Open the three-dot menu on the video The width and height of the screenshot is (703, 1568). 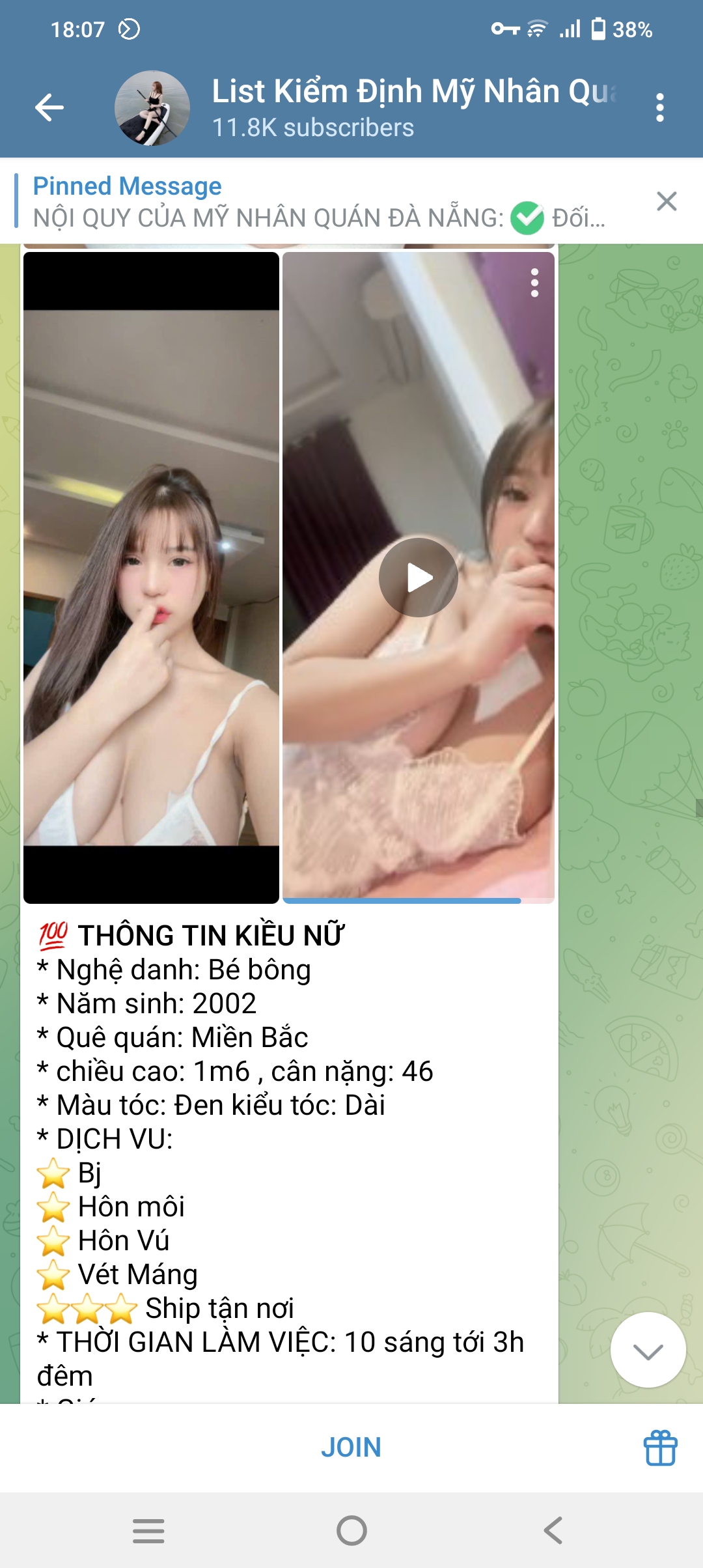tap(534, 283)
